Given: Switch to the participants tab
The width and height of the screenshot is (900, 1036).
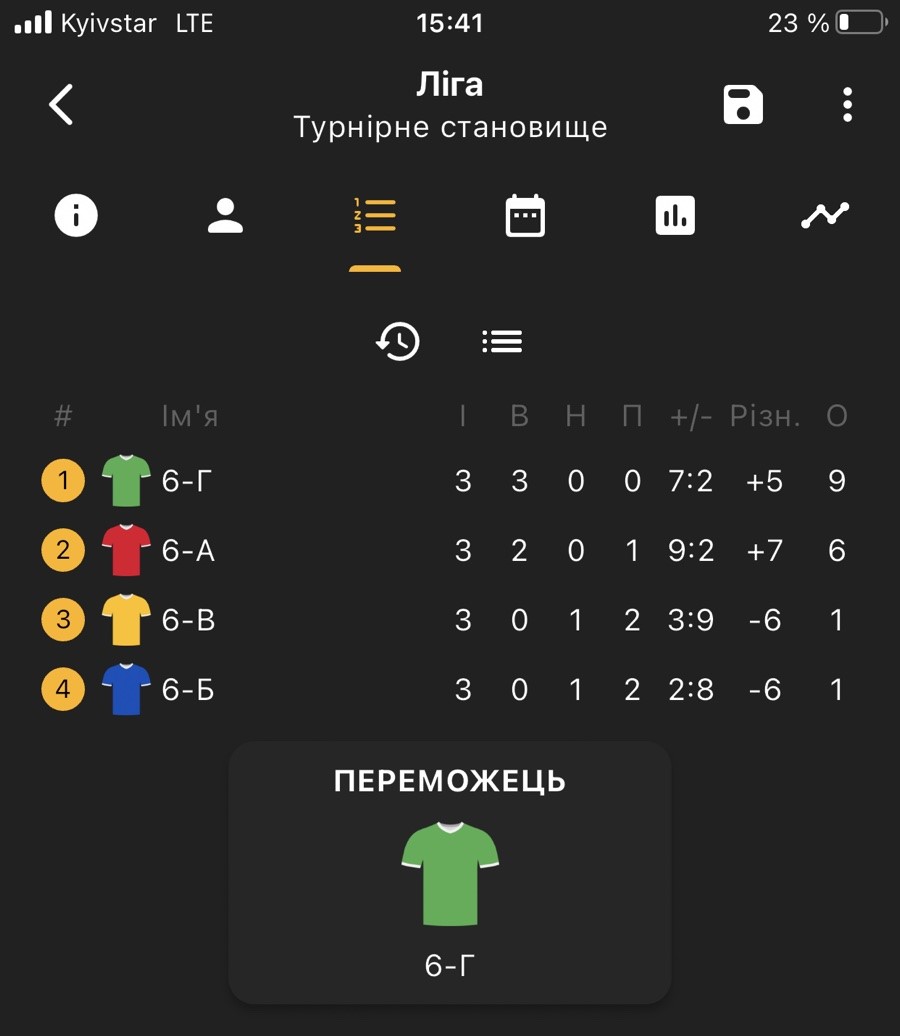Looking at the screenshot, I should click(225, 215).
